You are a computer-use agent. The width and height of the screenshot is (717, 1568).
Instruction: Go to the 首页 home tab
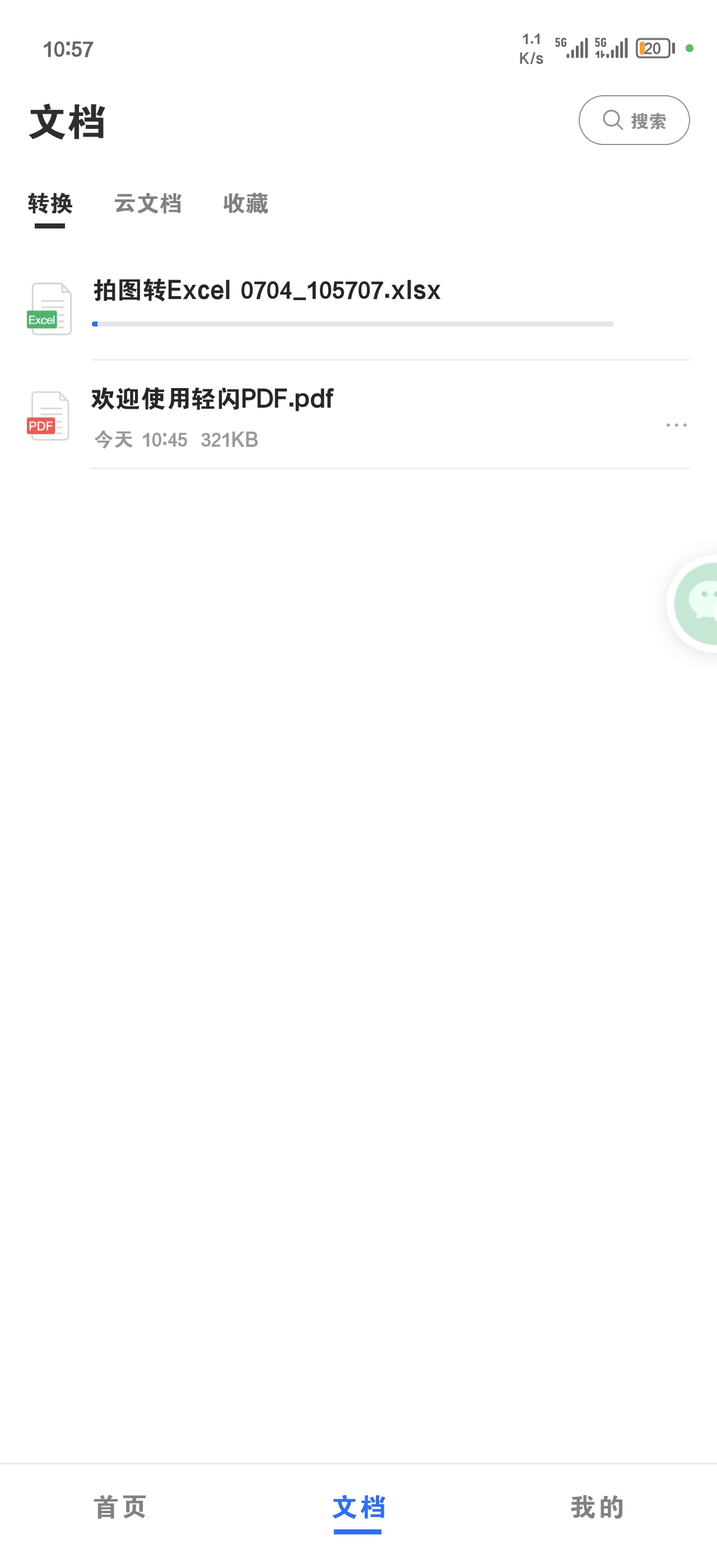pos(120,1507)
